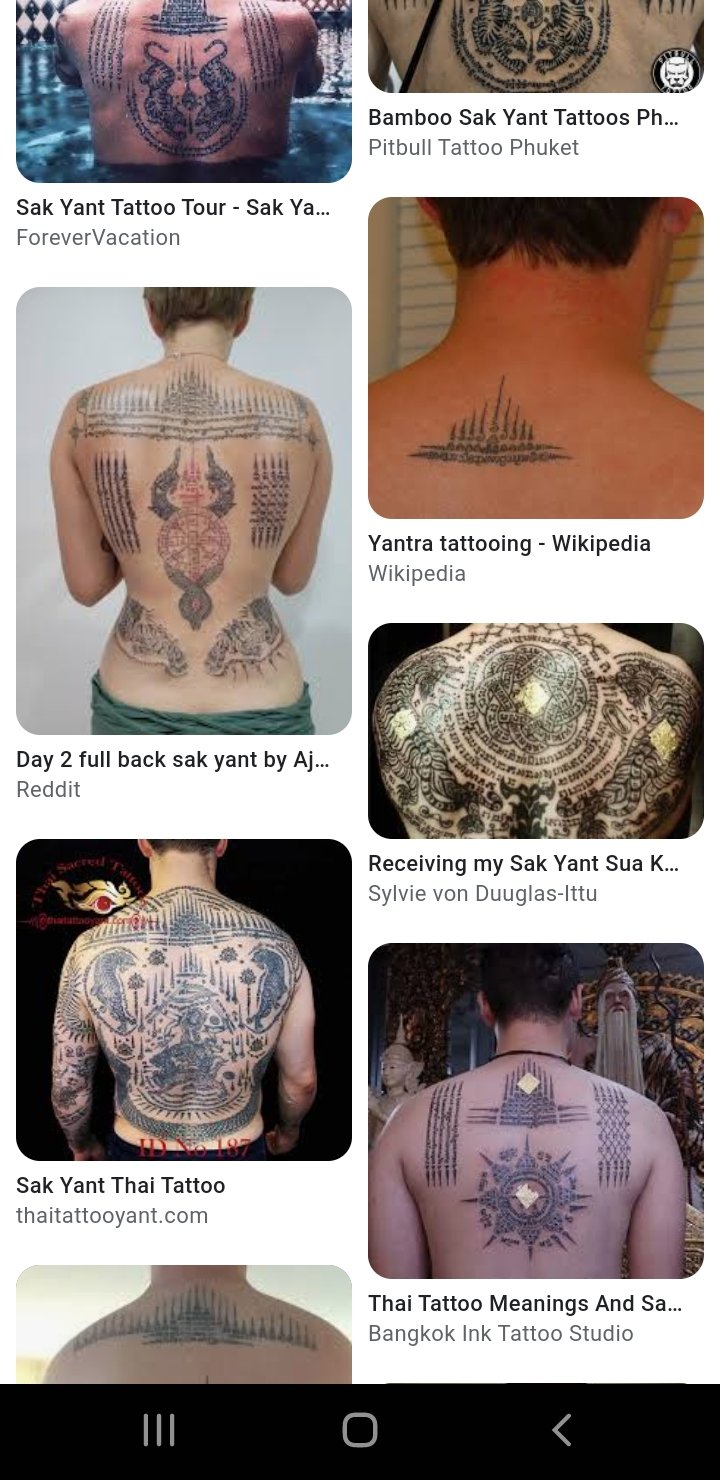View the Bangkok Ink Tattoo Studio image
This screenshot has height=1480, width=720.
click(x=536, y=1110)
